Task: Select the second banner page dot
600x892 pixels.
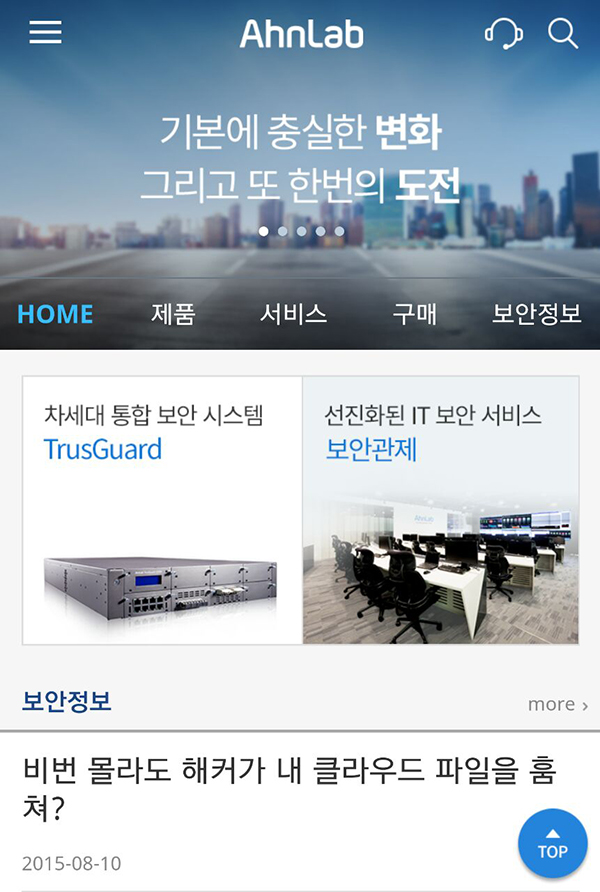Action: [x=283, y=231]
